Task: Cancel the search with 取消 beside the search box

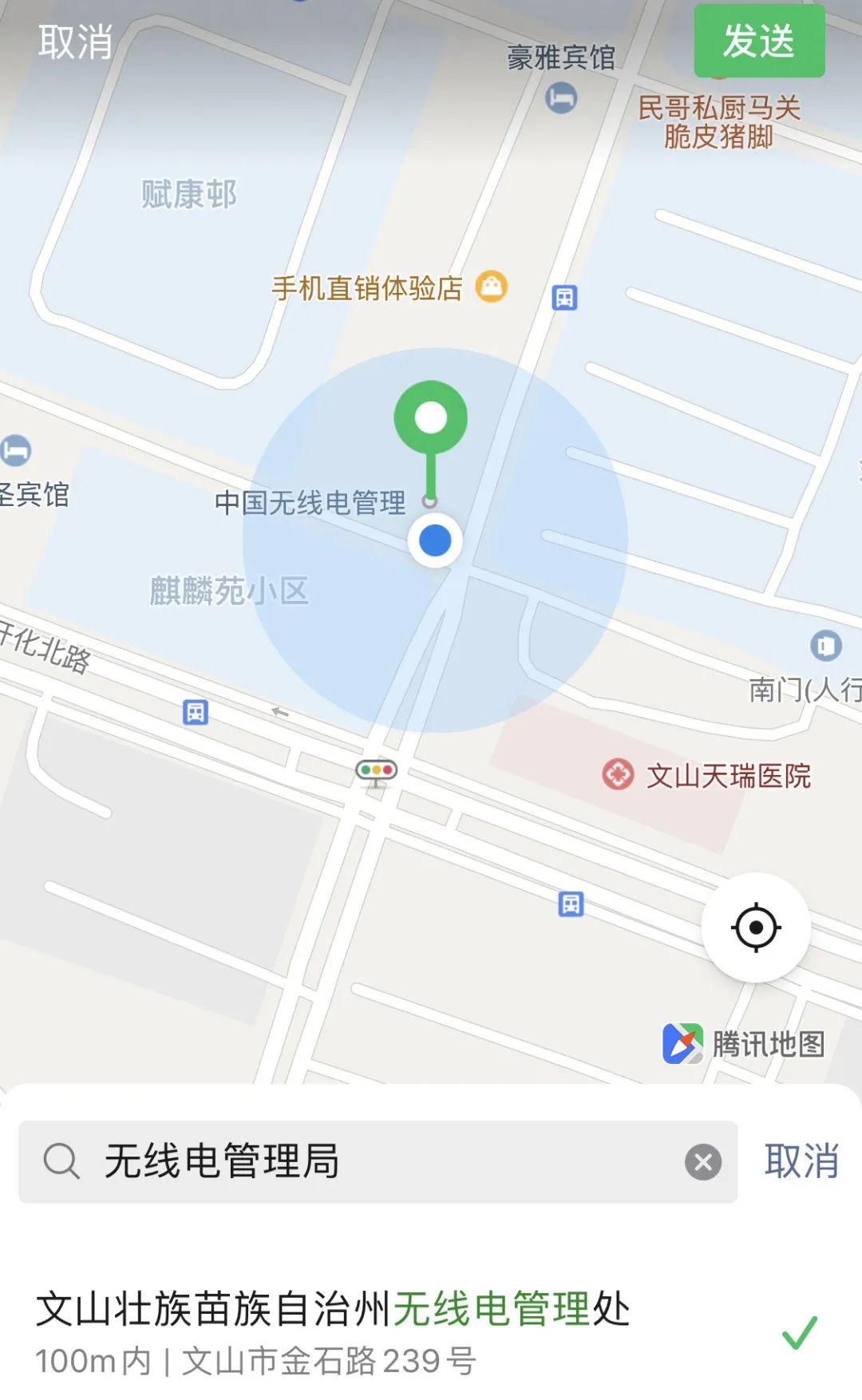Action: pyautogui.click(x=801, y=1161)
